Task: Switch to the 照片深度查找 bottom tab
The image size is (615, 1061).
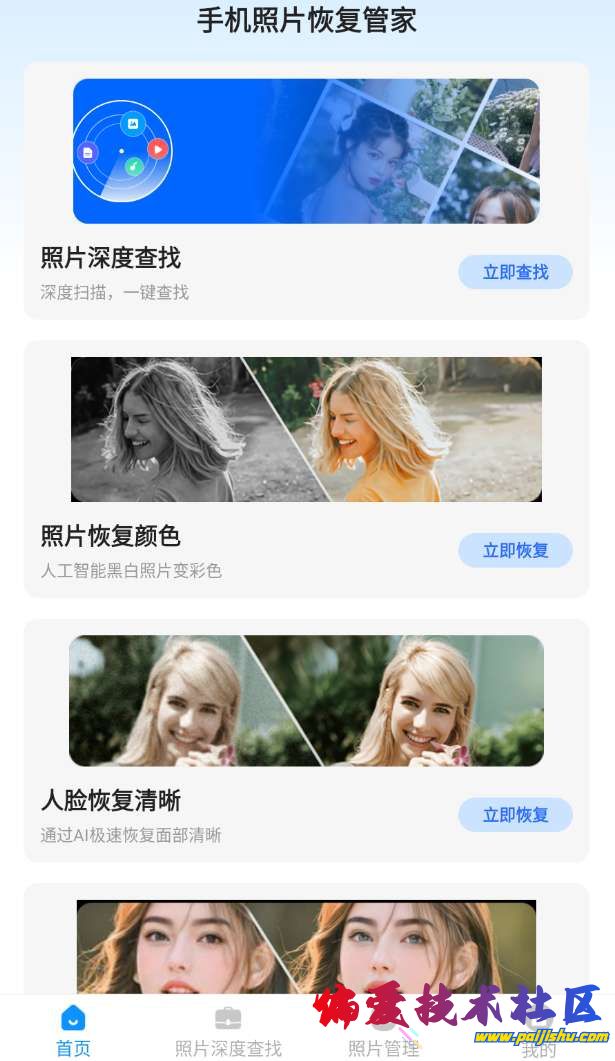Action: (228, 1030)
